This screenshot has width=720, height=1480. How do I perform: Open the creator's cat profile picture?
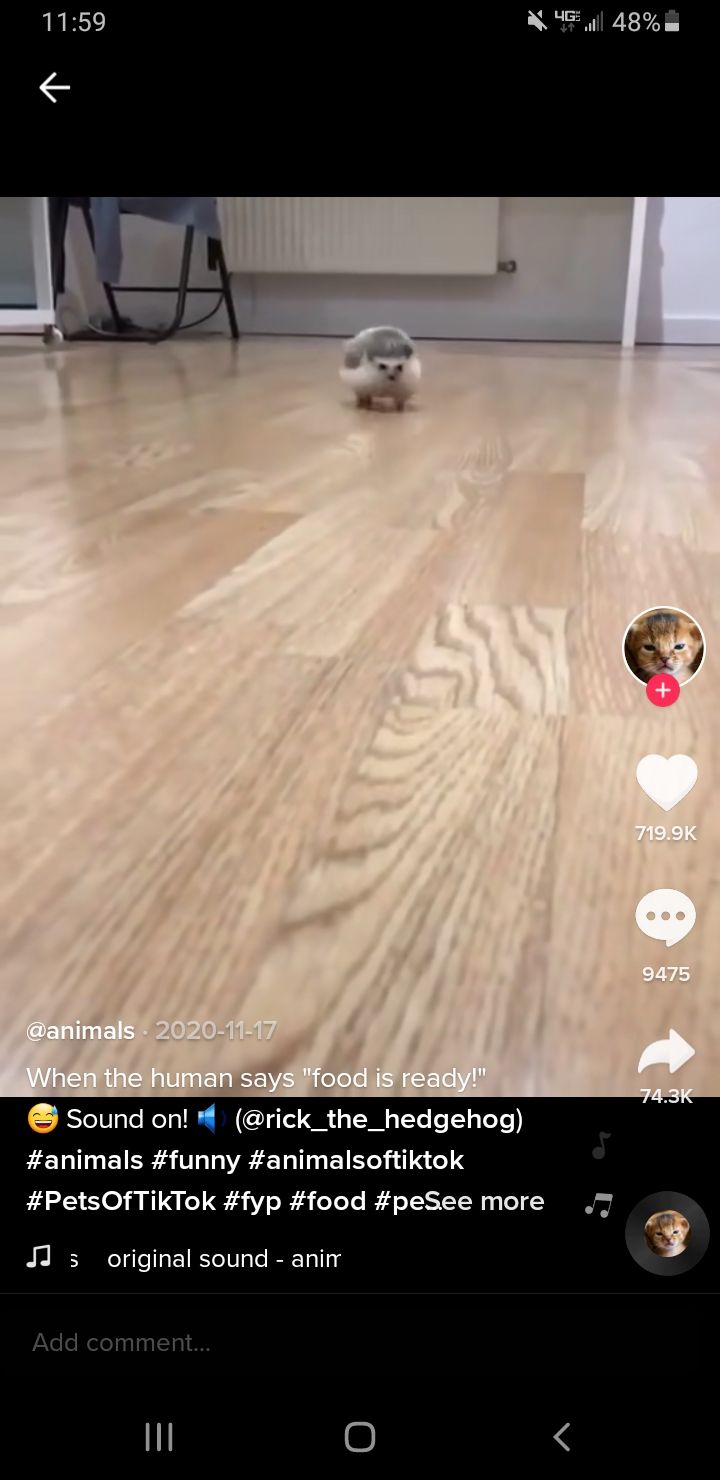(664, 645)
